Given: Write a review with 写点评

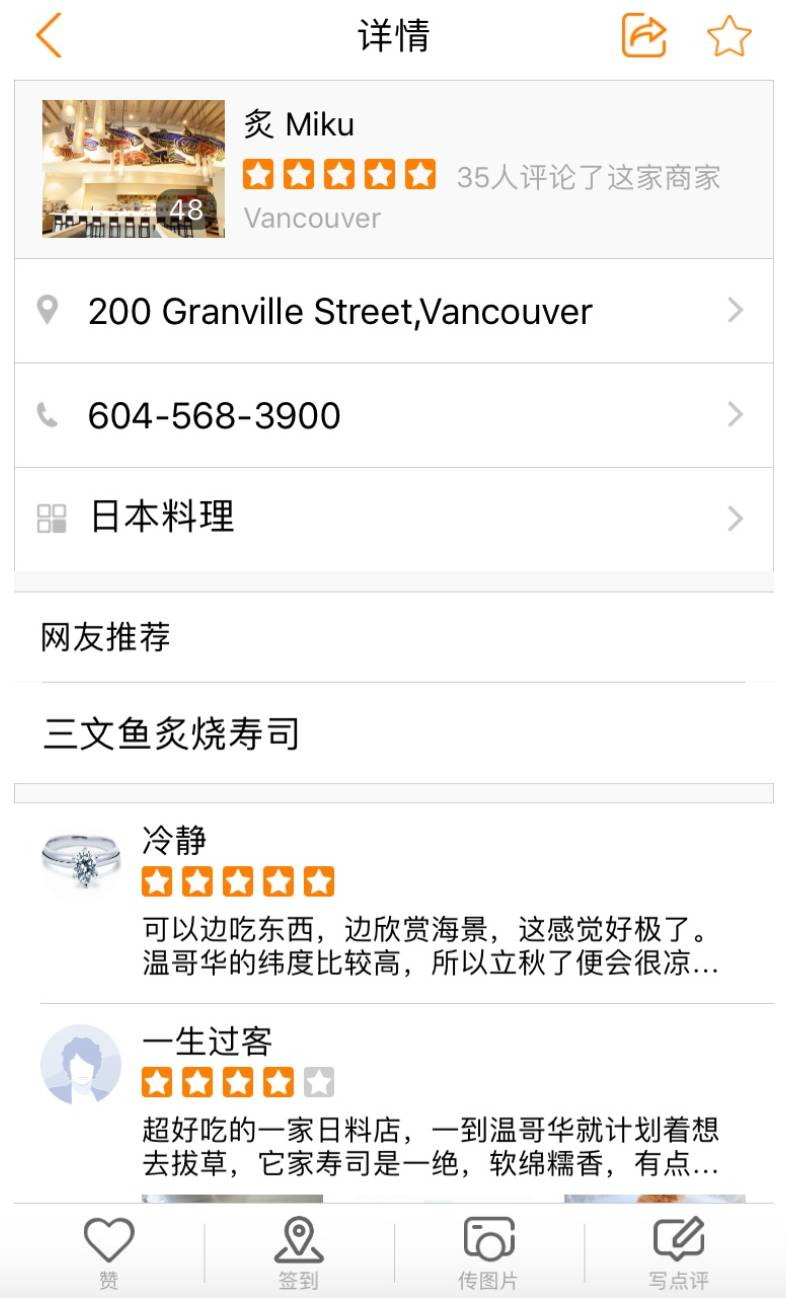Looking at the screenshot, I should [678, 1252].
